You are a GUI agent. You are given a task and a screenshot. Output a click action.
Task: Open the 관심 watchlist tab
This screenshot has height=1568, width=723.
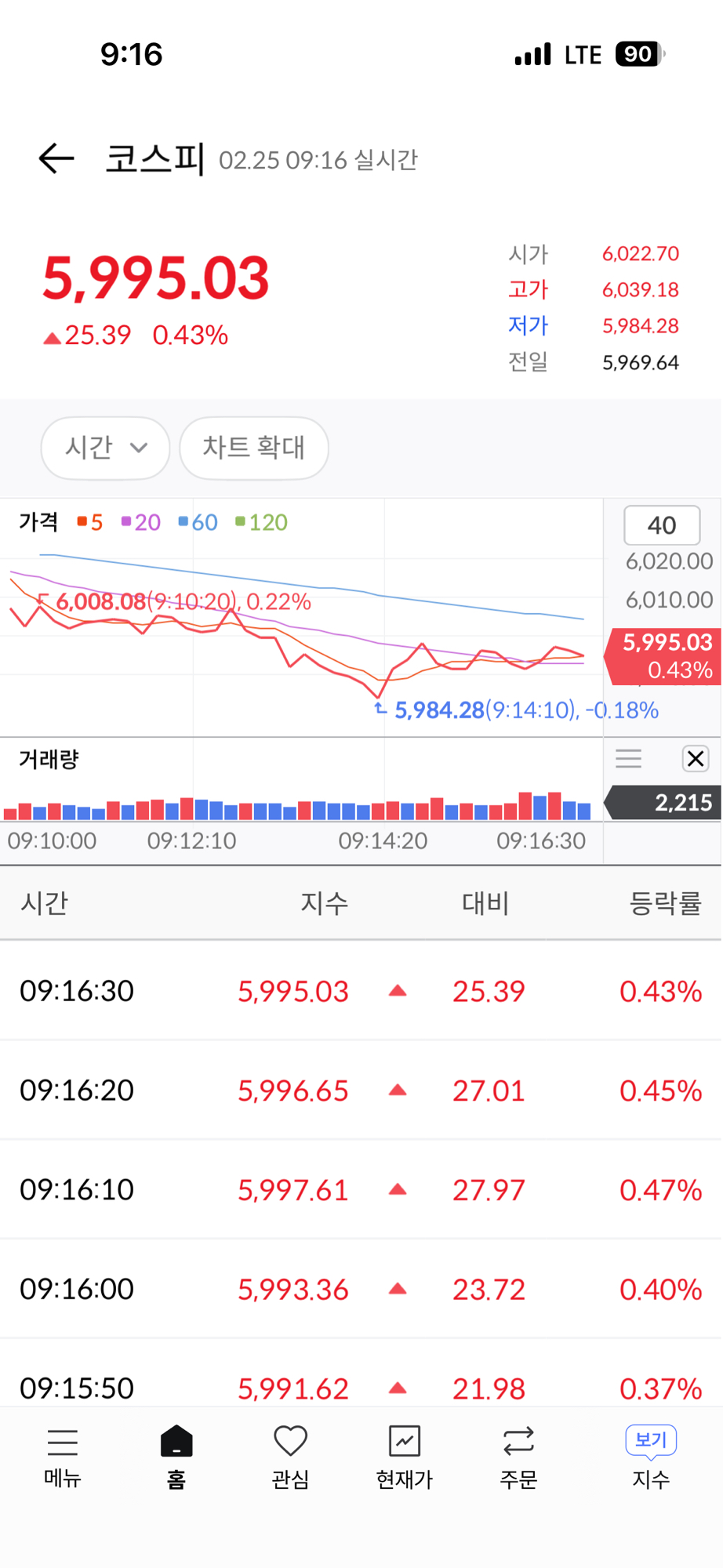click(x=290, y=1457)
